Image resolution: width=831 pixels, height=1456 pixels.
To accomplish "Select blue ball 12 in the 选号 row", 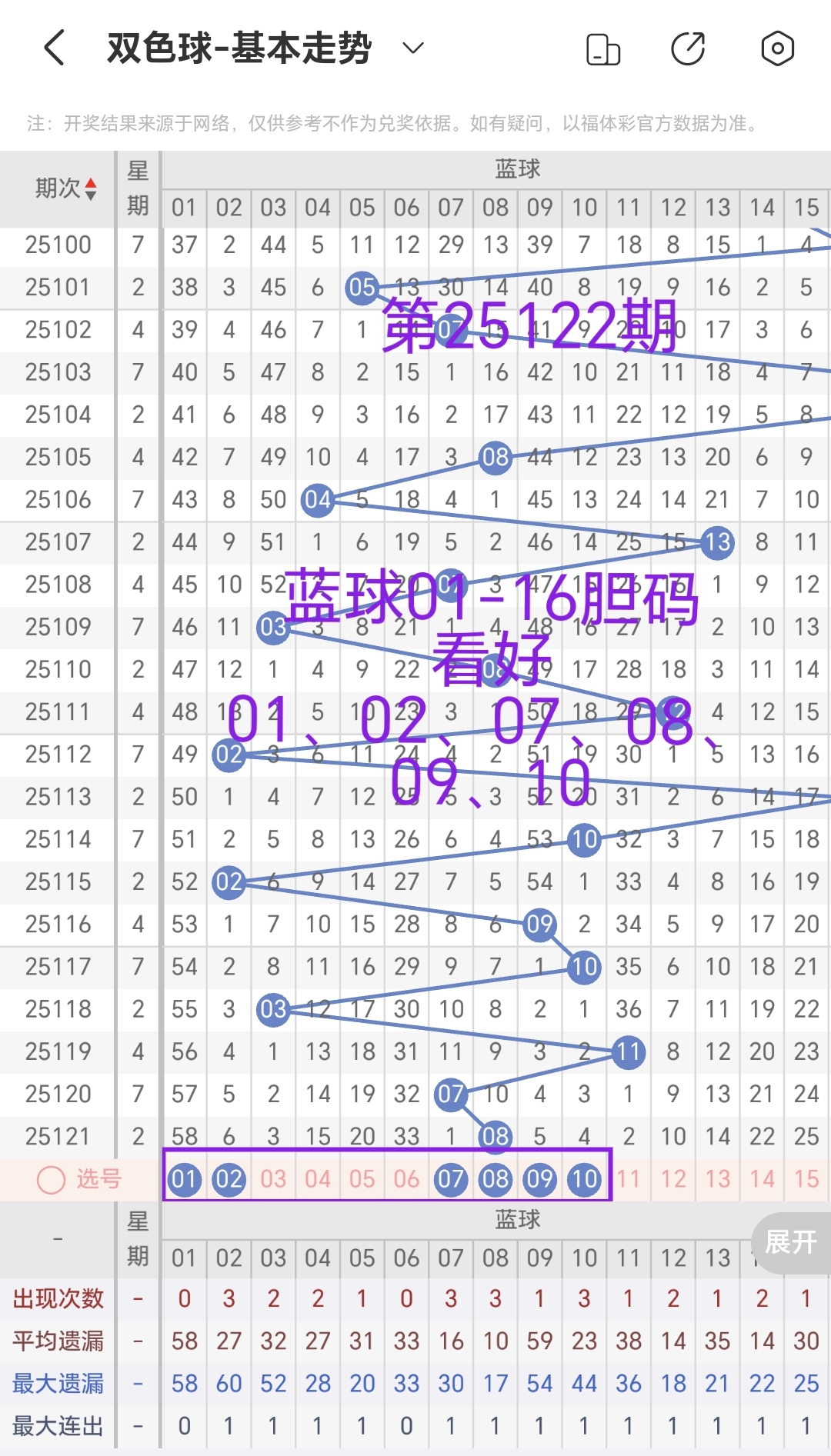I will 673,1179.
